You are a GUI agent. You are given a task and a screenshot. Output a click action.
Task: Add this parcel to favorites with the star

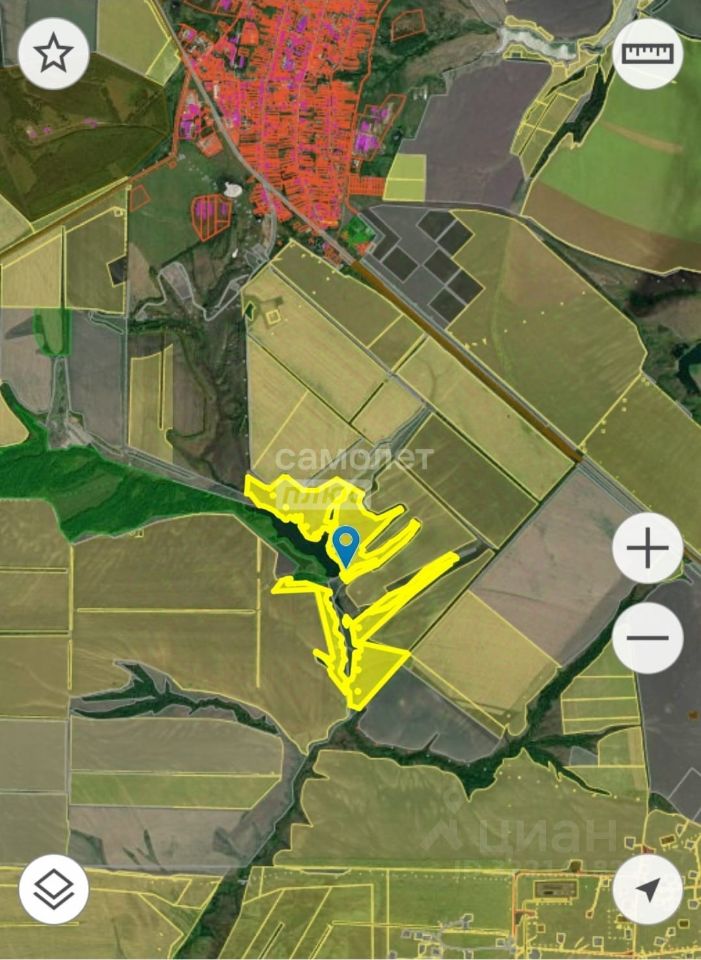pyautogui.click(x=53, y=53)
